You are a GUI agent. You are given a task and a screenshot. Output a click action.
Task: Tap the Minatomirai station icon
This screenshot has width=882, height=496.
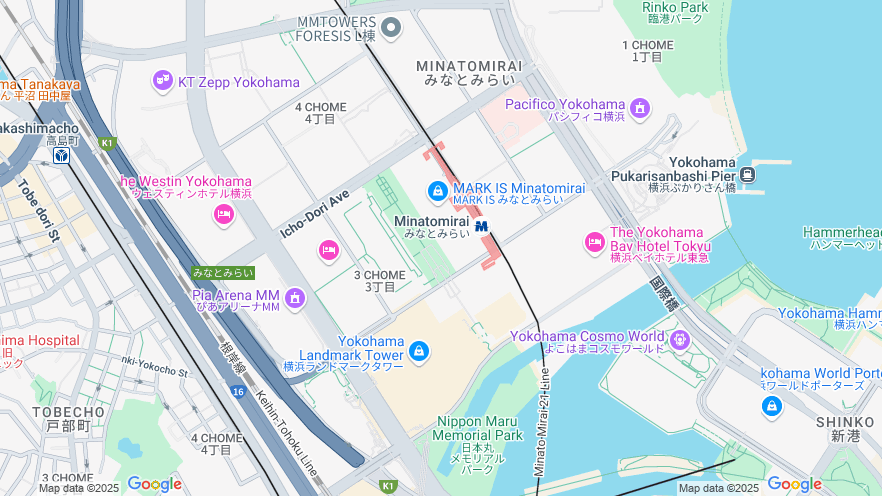pos(482,226)
